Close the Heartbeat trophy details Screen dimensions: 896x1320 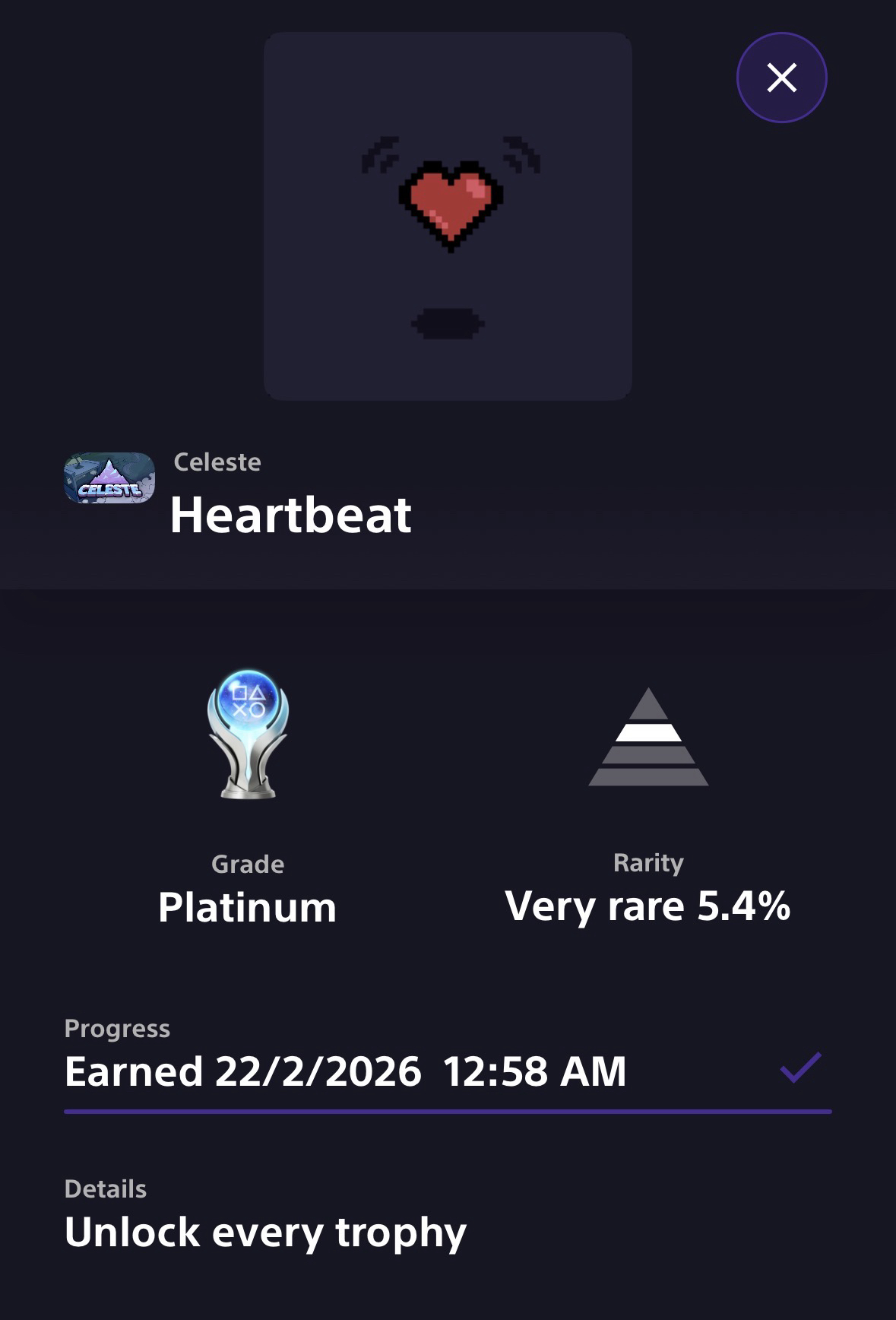click(x=781, y=78)
